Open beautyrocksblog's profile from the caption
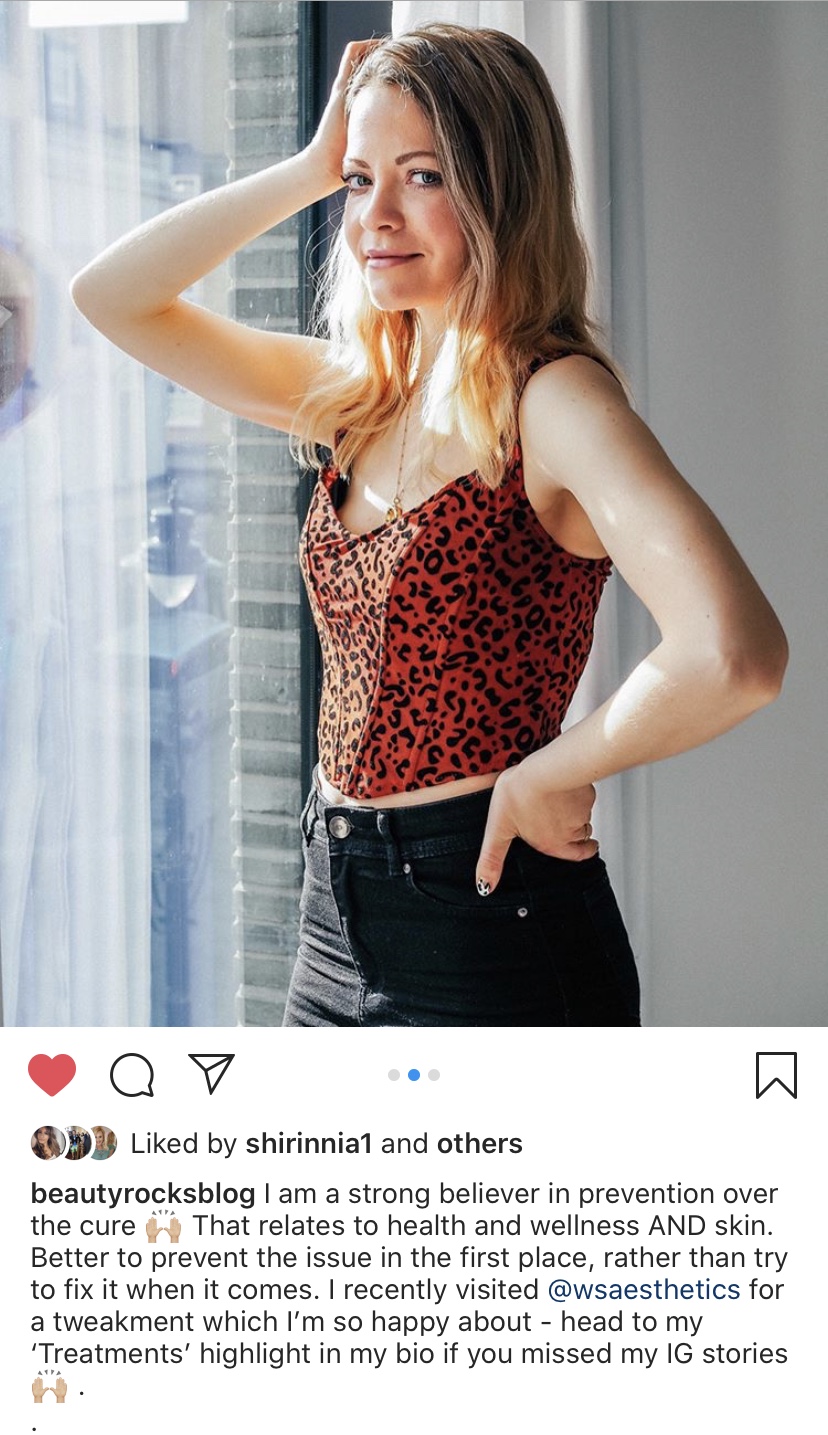 coord(144,1193)
